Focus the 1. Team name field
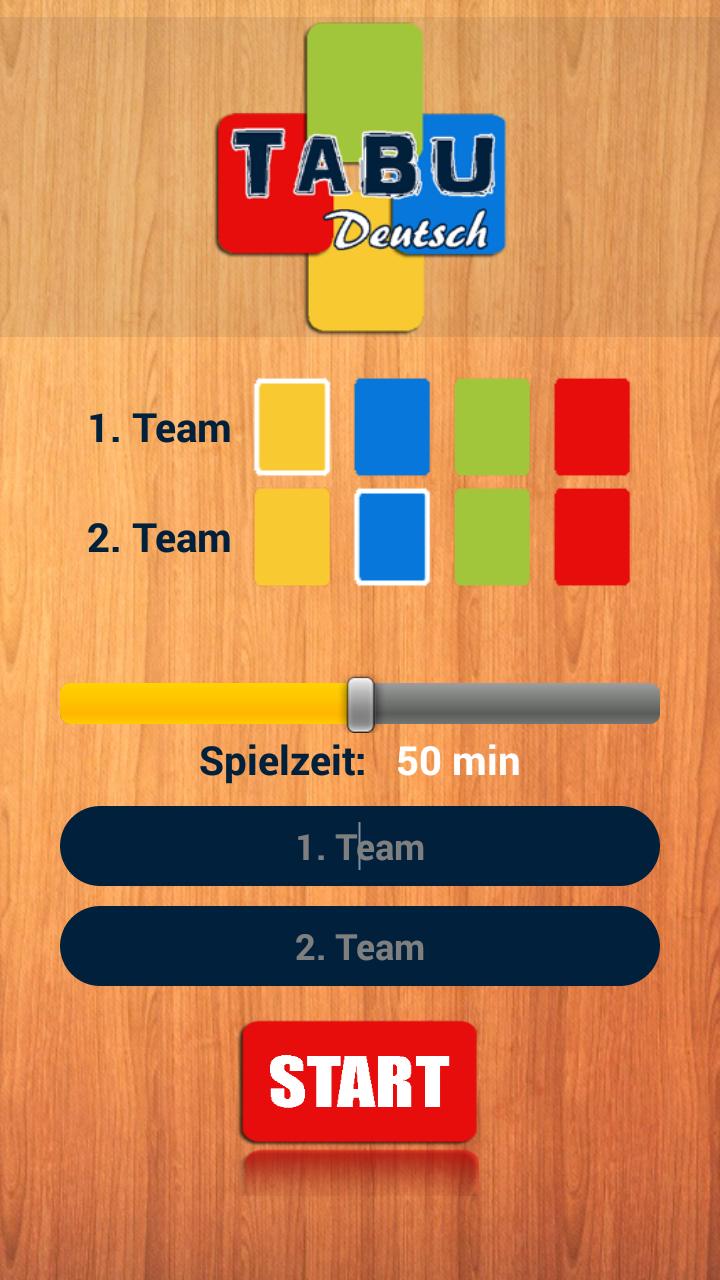Screen dimensions: 720x1280 click(360, 847)
